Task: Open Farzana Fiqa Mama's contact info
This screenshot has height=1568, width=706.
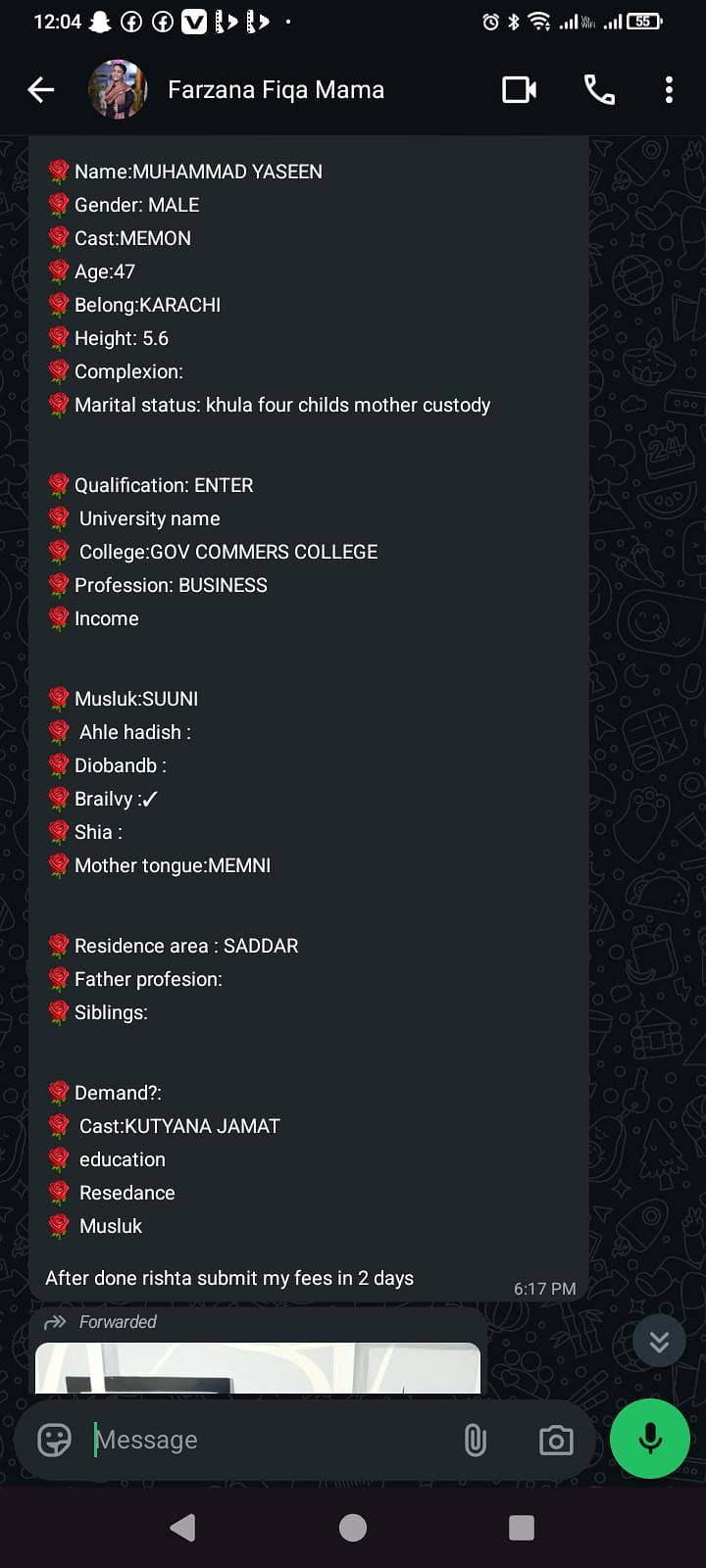Action: click(x=276, y=90)
